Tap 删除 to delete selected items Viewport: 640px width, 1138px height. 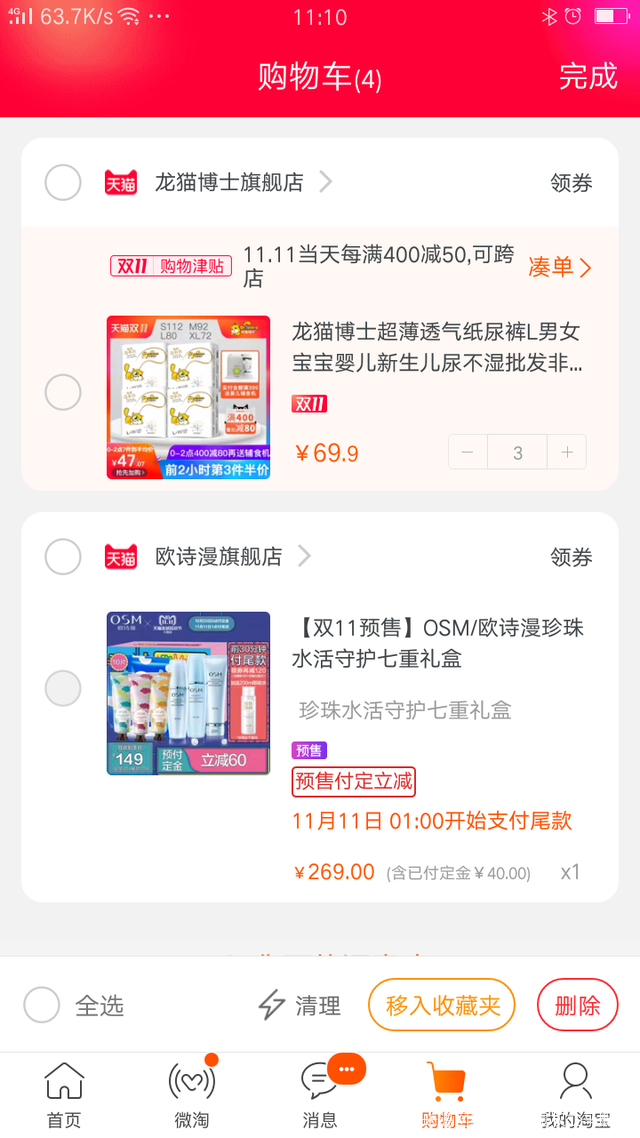[577, 1005]
